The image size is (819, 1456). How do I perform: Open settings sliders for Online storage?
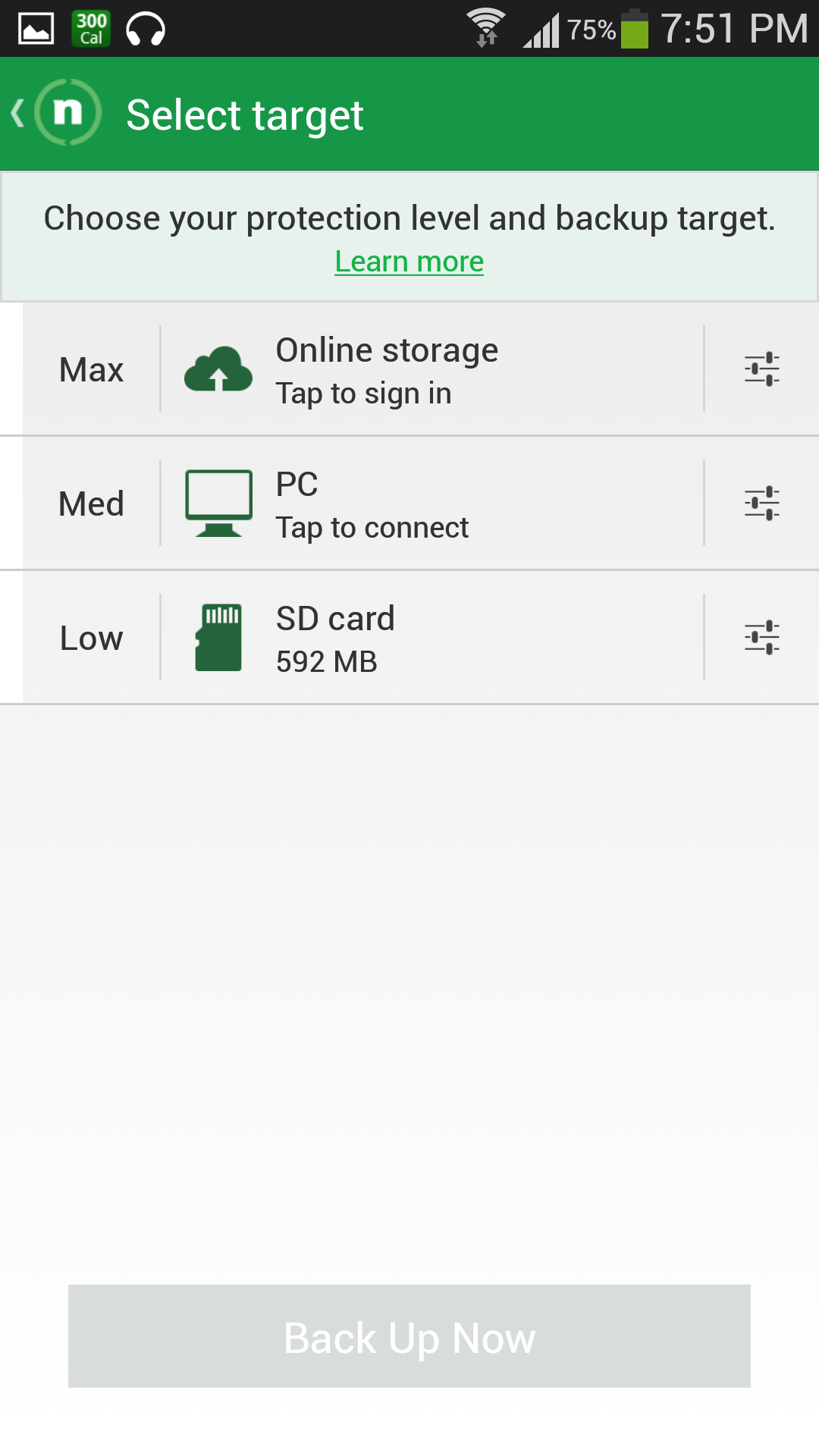pos(761,369)
